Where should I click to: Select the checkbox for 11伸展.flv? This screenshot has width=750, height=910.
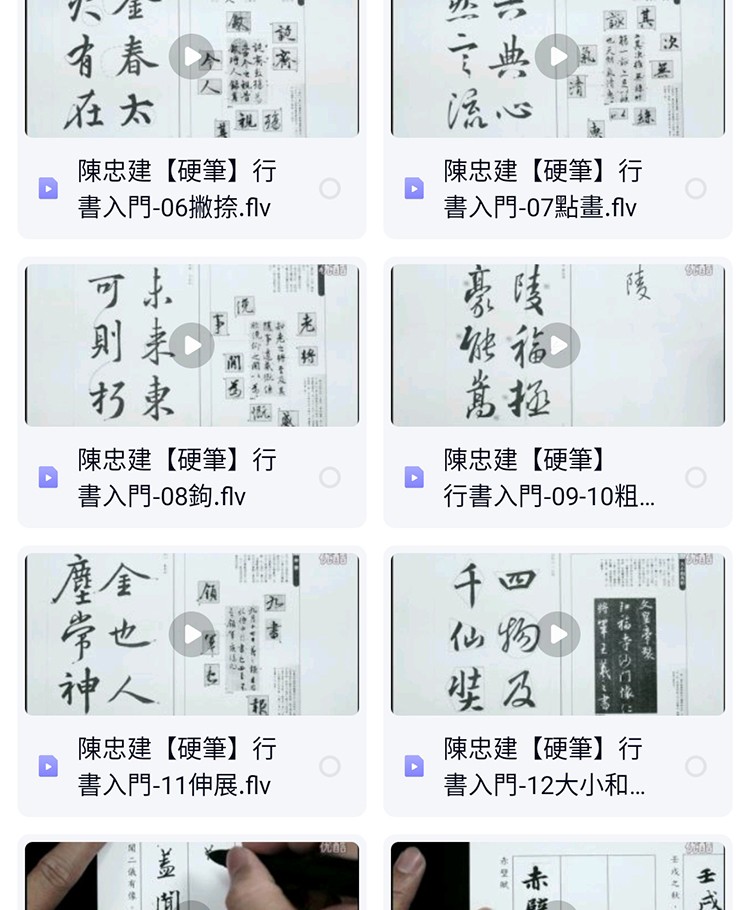point(330,766)
